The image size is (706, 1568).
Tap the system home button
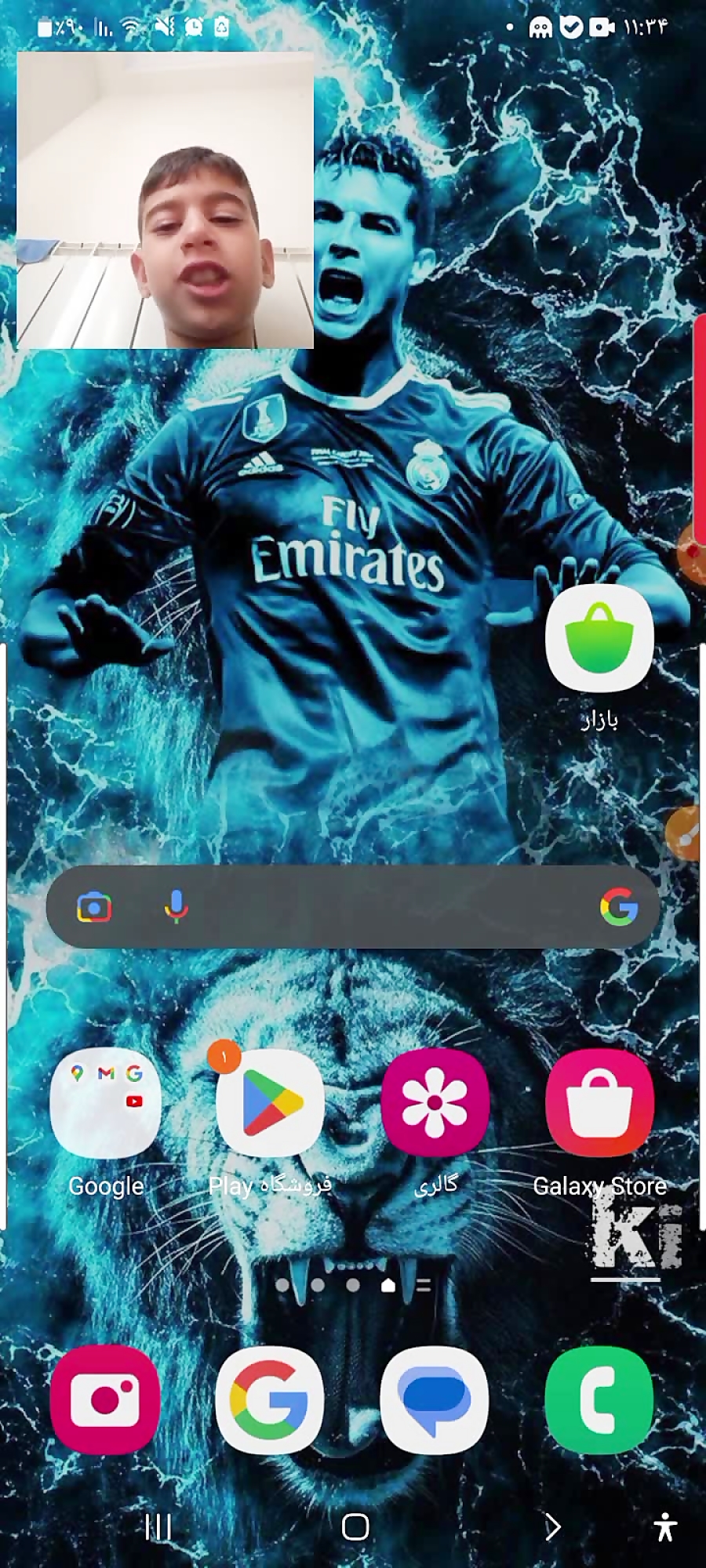click(355, 1526)
